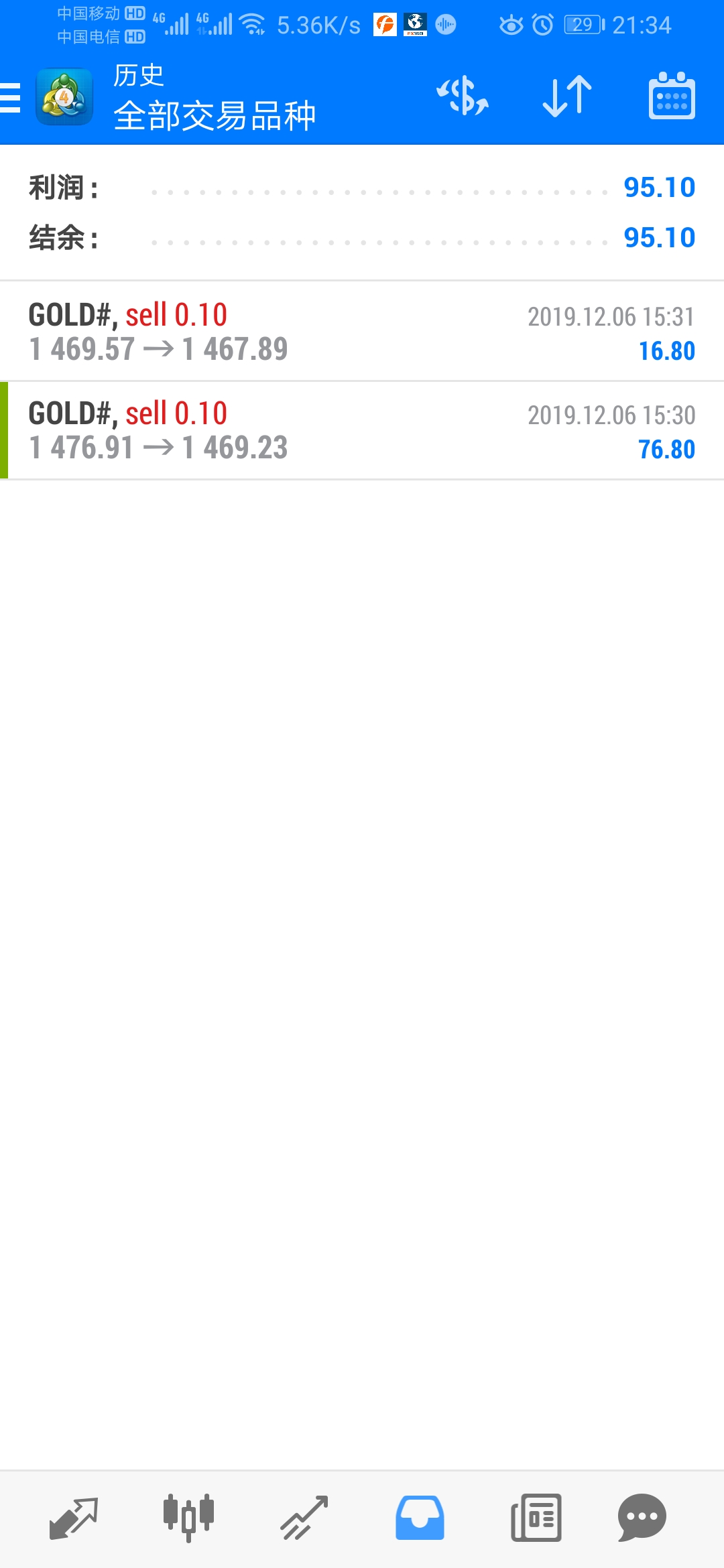Open the GOLD# trade with profit 76.80
The width and height of the screenshot is (724, 1568).
coord(362,430)
